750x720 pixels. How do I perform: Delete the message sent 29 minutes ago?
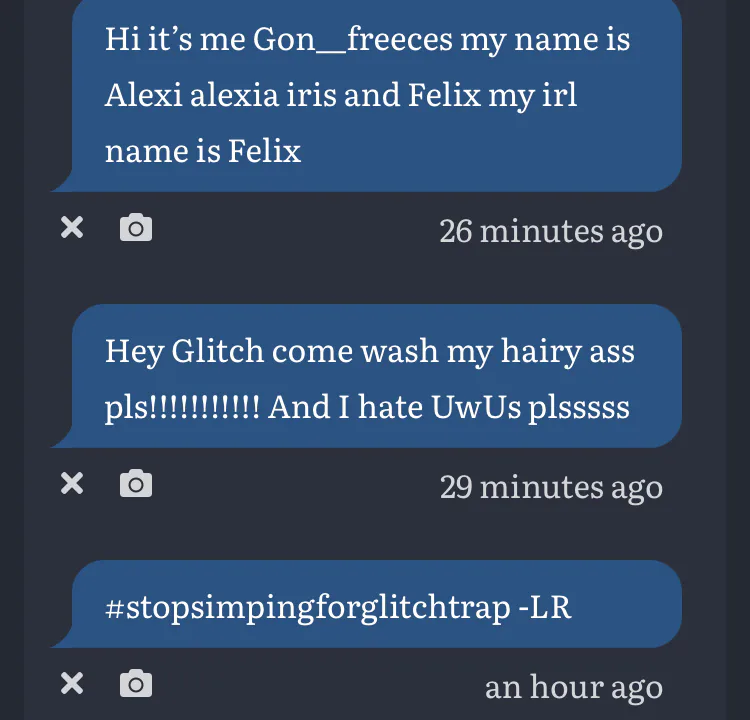[72, 484]
